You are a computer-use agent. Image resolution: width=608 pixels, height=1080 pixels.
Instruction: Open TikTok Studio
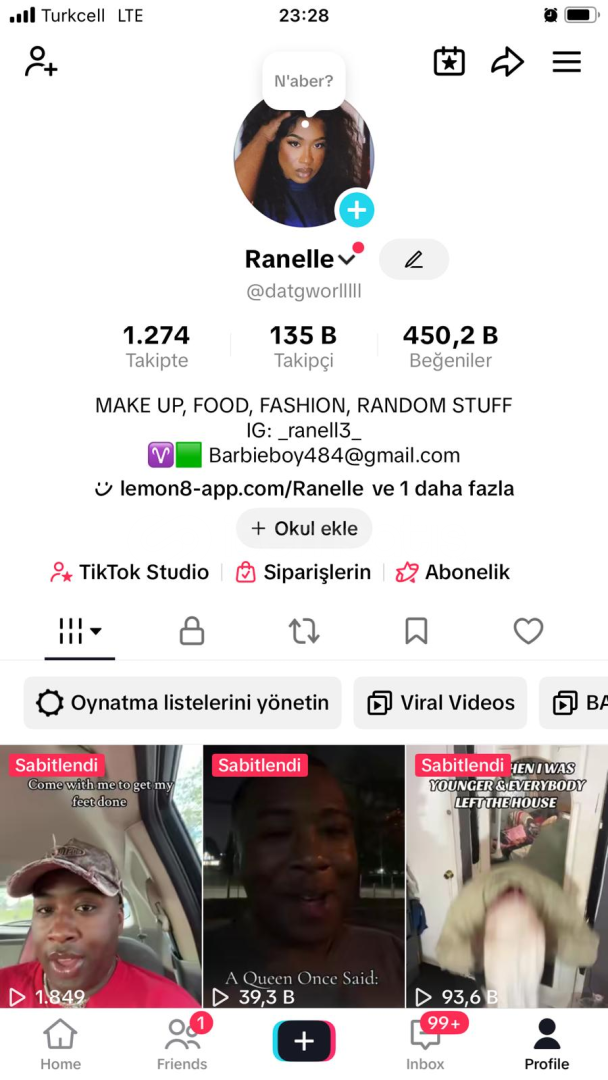pyautogui.click(x=130, y=572)
